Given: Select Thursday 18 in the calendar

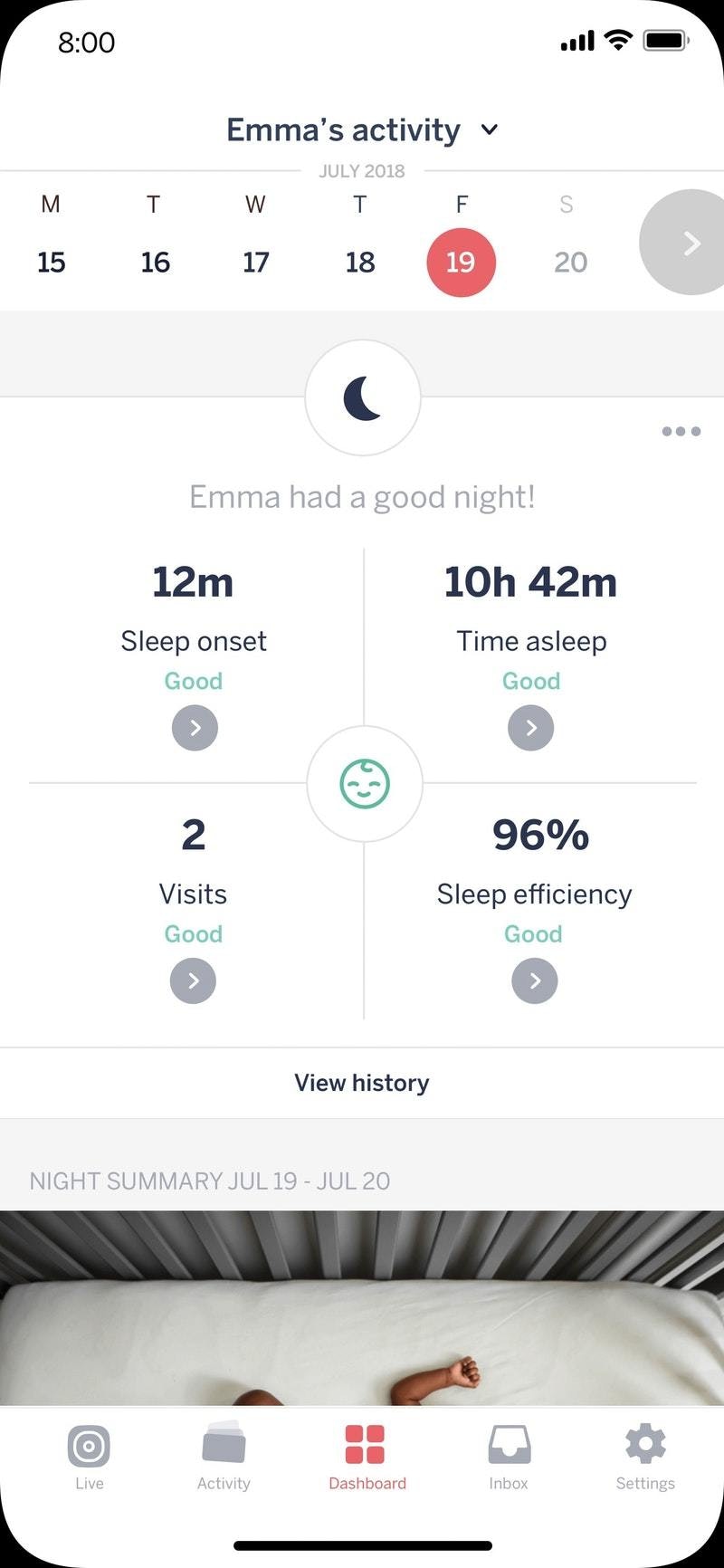Looking at the screenshot, I should (359, 262).
